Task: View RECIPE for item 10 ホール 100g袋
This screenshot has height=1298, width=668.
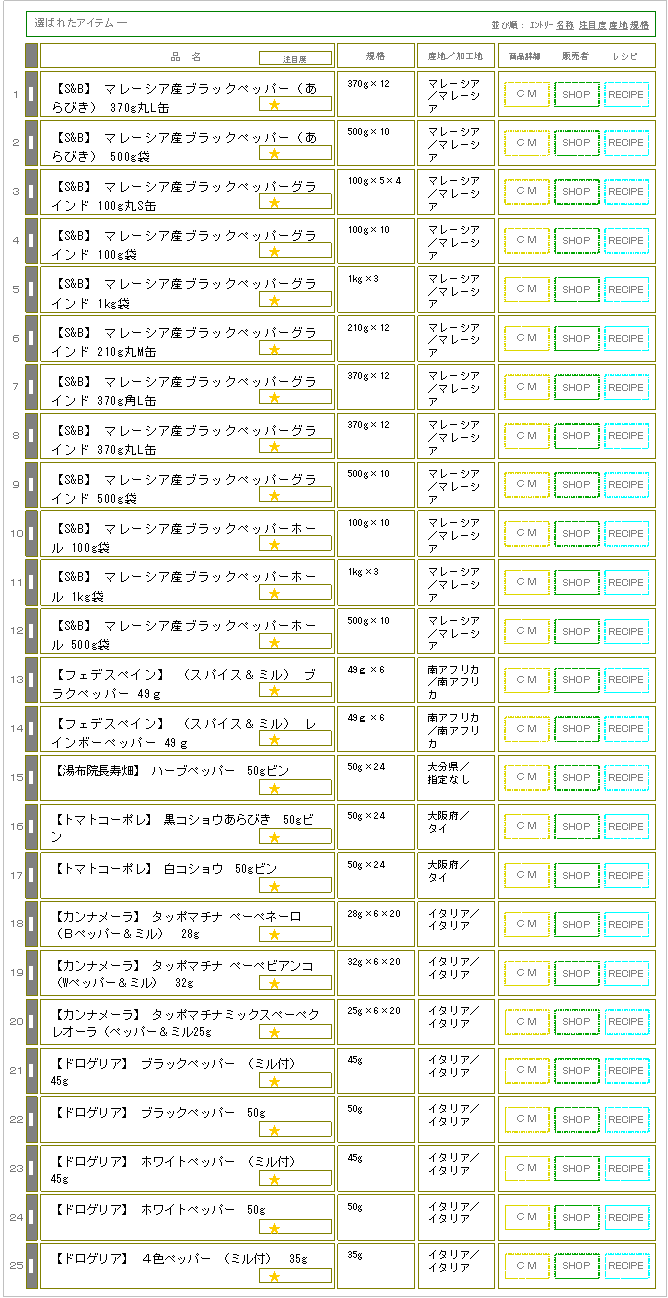Action: 626,534
